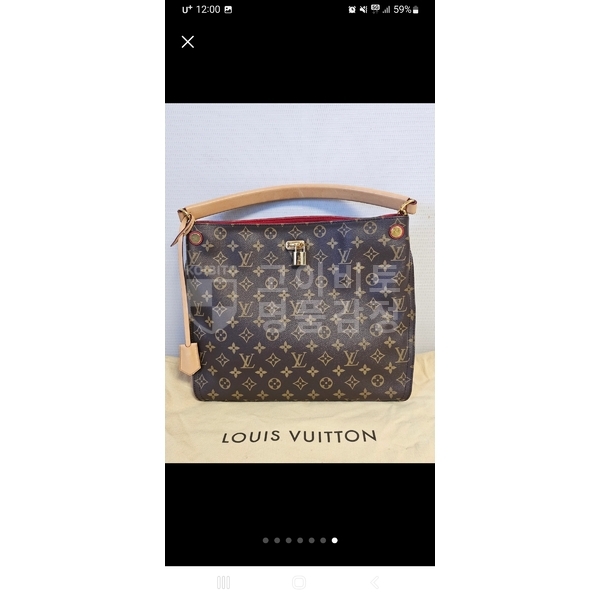Go to the home screen
Image resolution: width=600 pixels, height=600 pixels.
[x=299, y=582]
